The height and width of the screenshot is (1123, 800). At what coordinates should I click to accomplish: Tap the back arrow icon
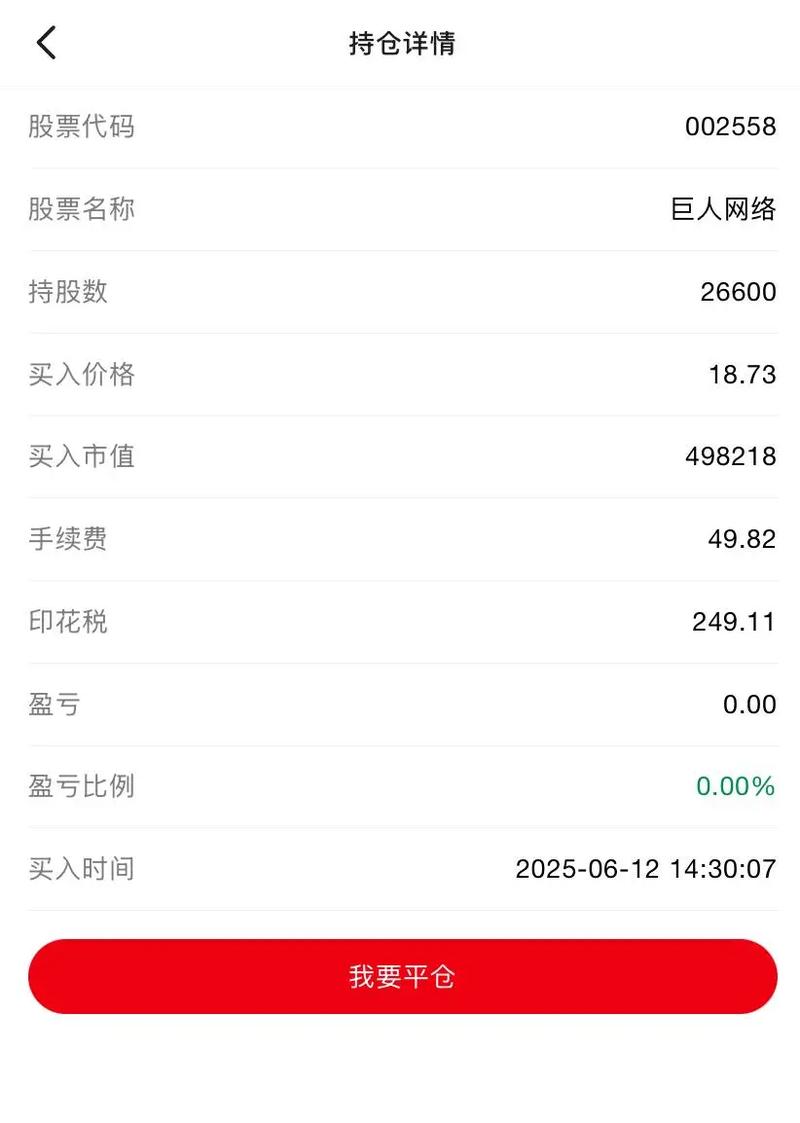45,42
